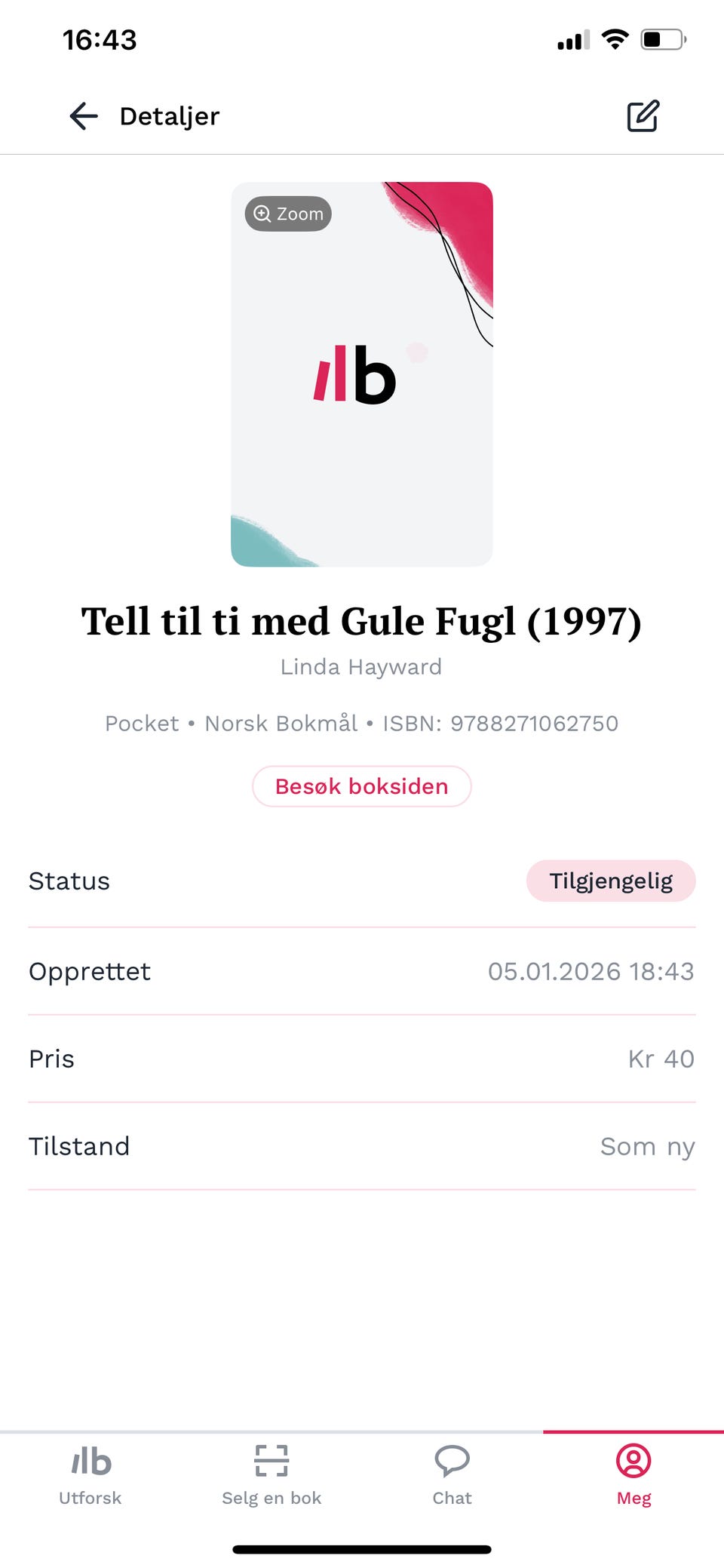Tap the author name Linda Hayward
The width and height of the screenshot is (724, 1568).
[x=361, y=666]
